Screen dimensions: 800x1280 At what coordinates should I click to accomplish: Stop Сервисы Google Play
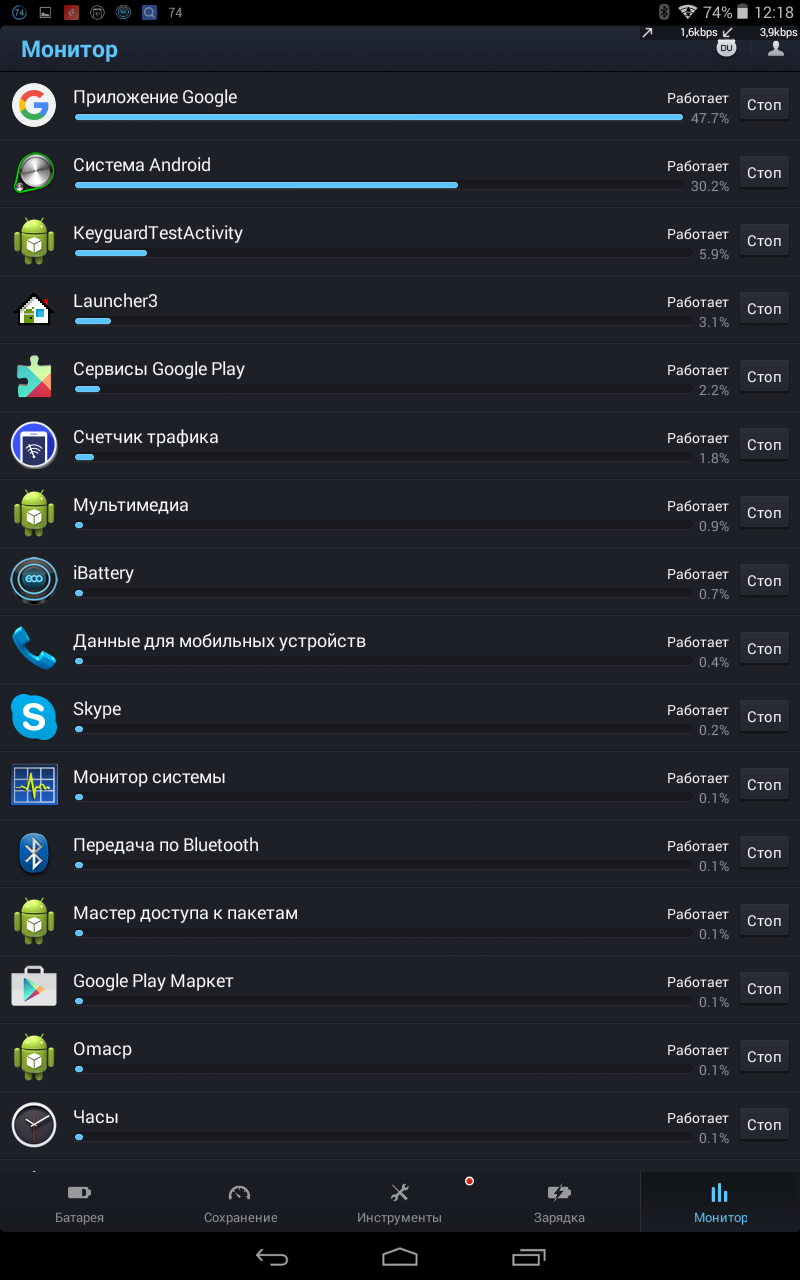coord(764,377)
